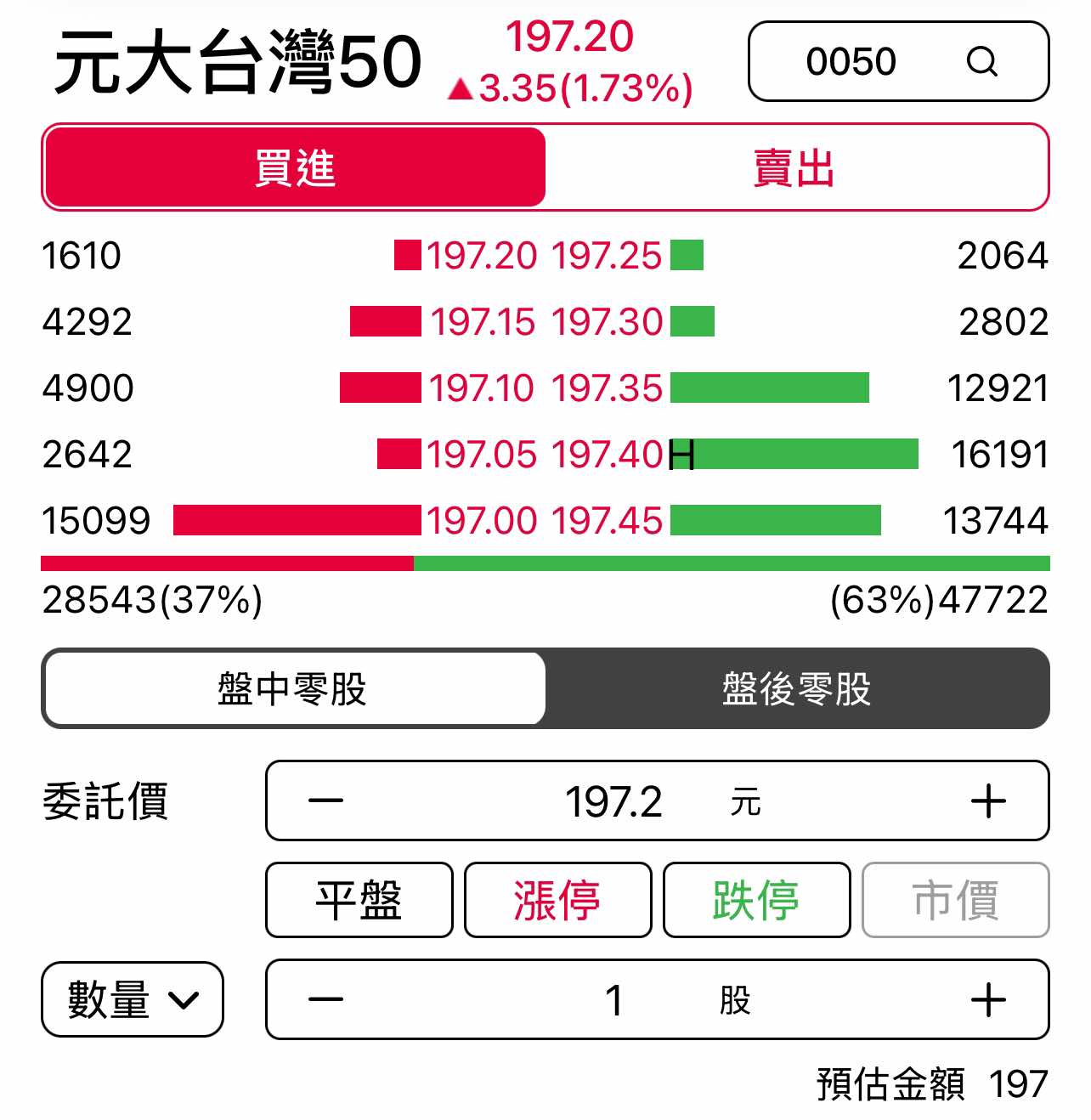Select the 平盤 flat-price shortcut
The image size is (1091, 1120).
[359, 901]
